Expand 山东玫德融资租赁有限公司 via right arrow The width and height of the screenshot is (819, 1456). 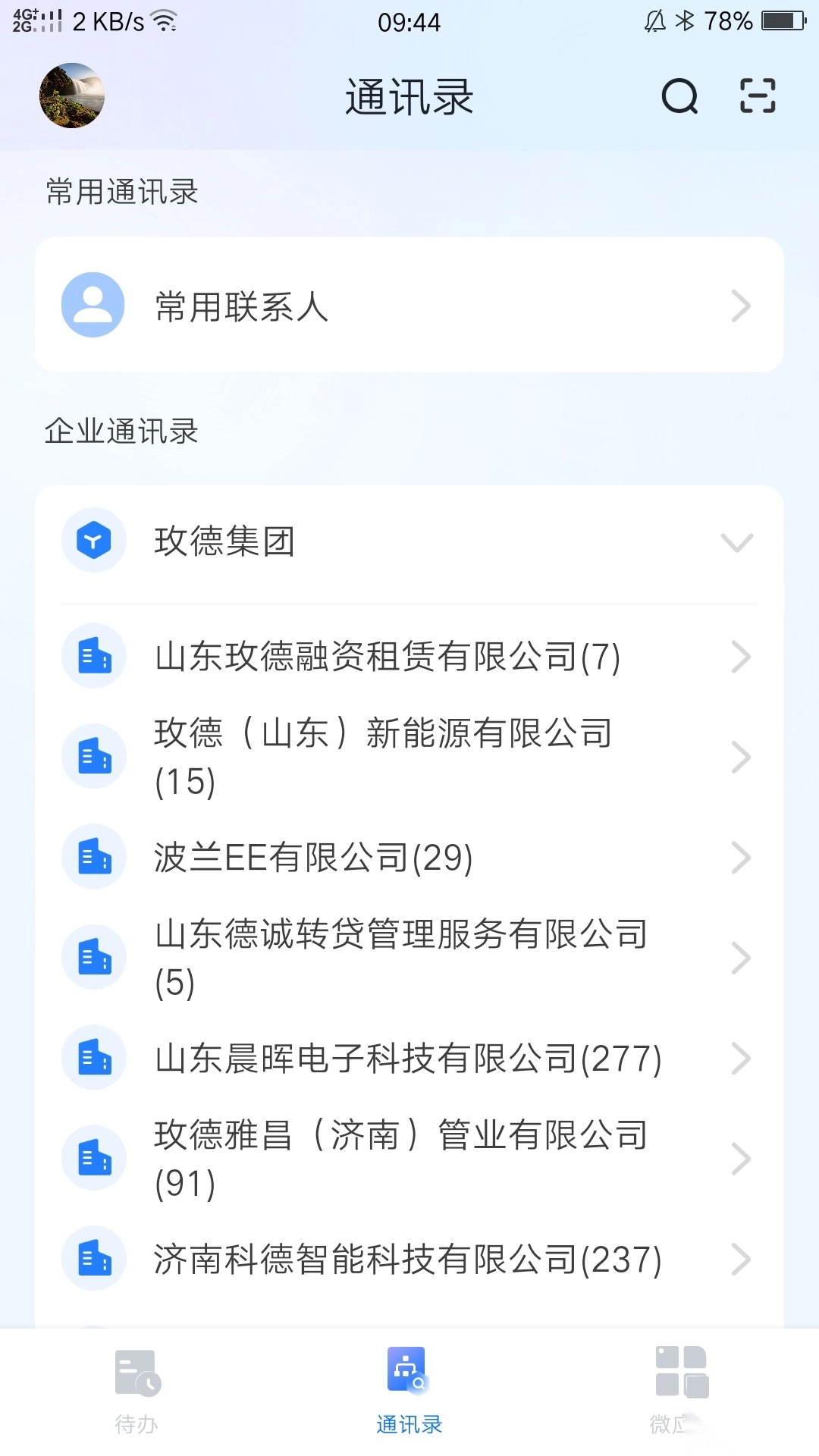point(741,657)
